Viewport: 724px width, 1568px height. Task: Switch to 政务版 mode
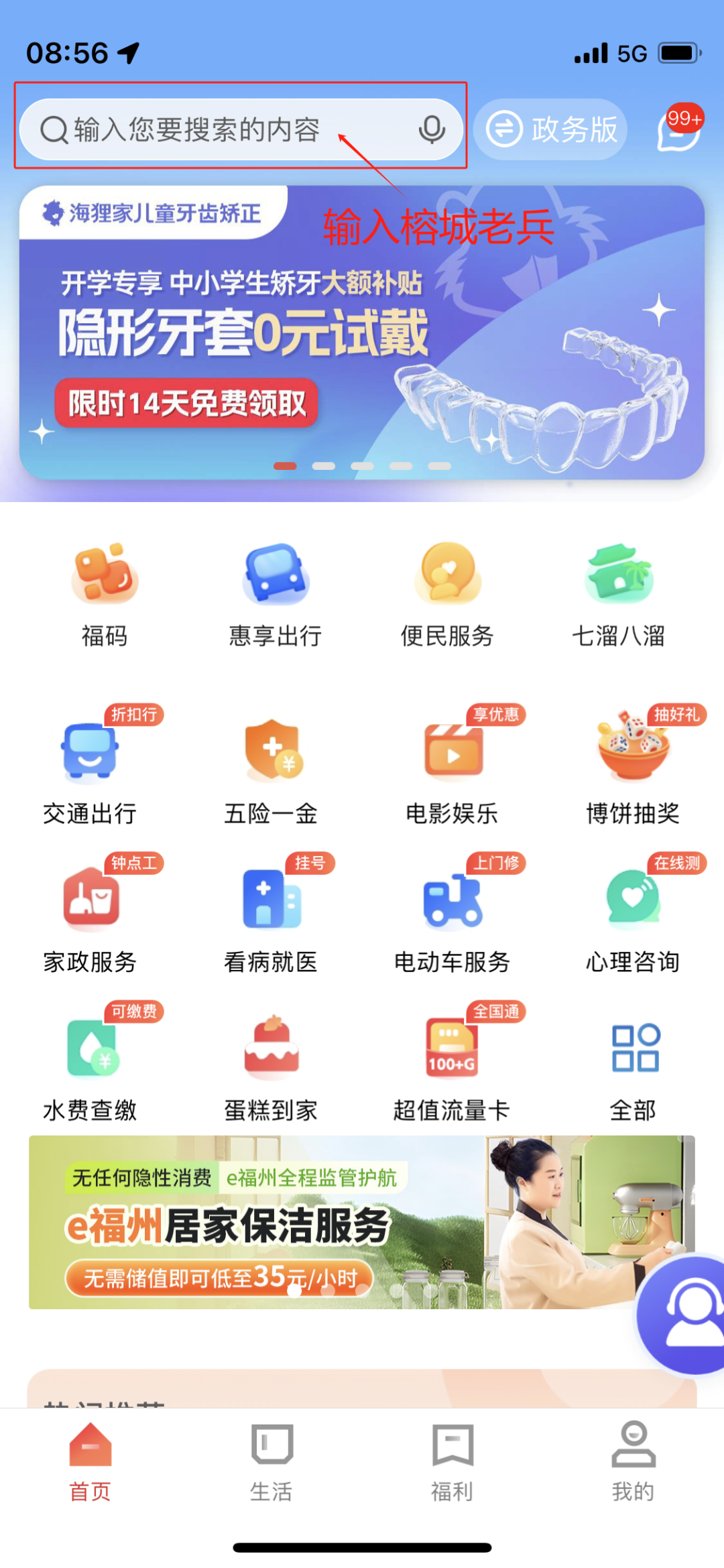551,129
